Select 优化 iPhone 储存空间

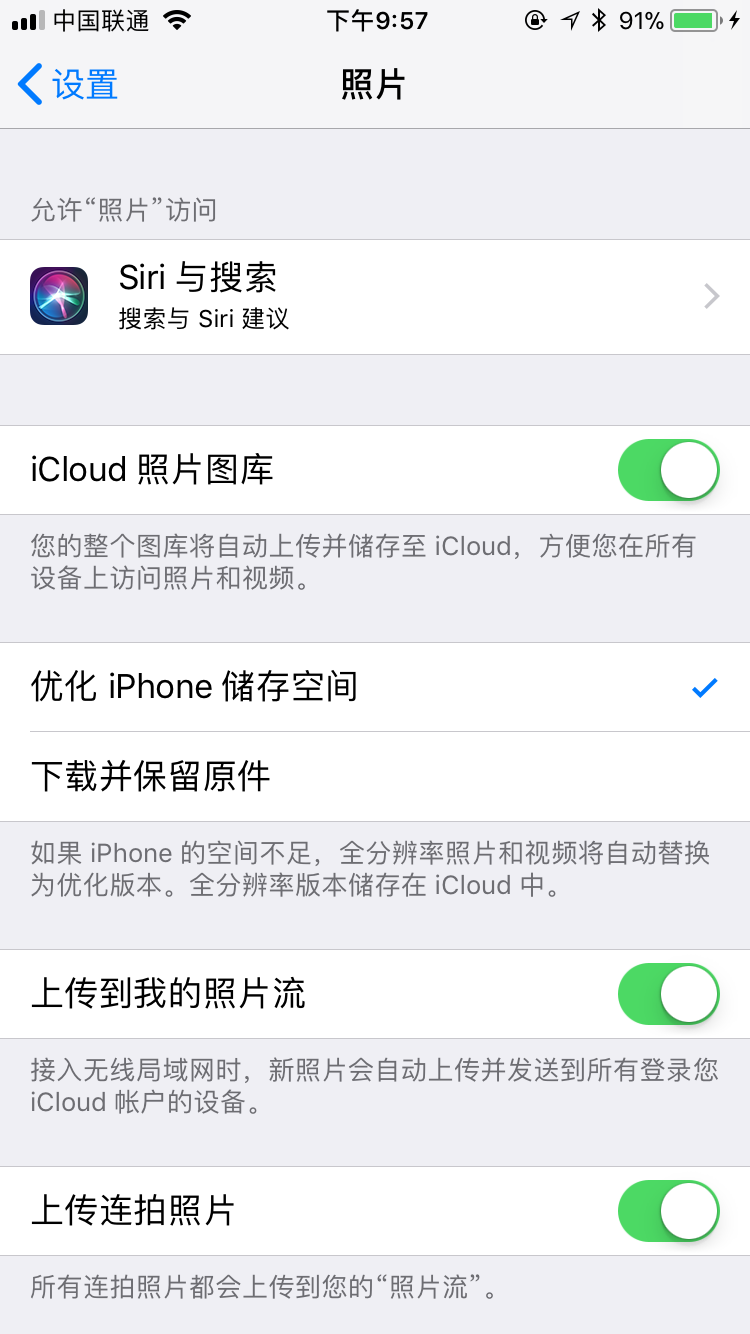375,687
